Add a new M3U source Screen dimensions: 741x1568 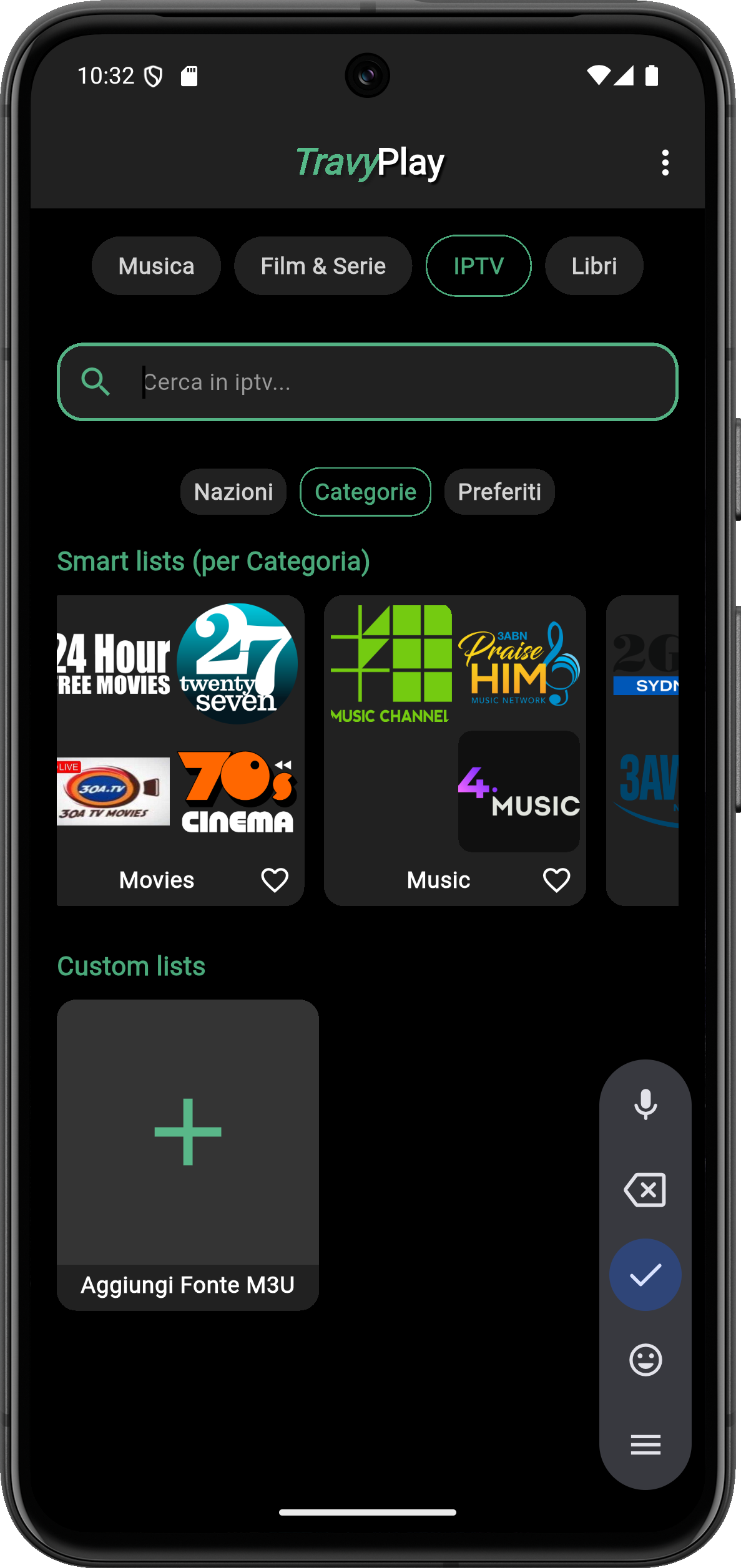(188, 1154)
